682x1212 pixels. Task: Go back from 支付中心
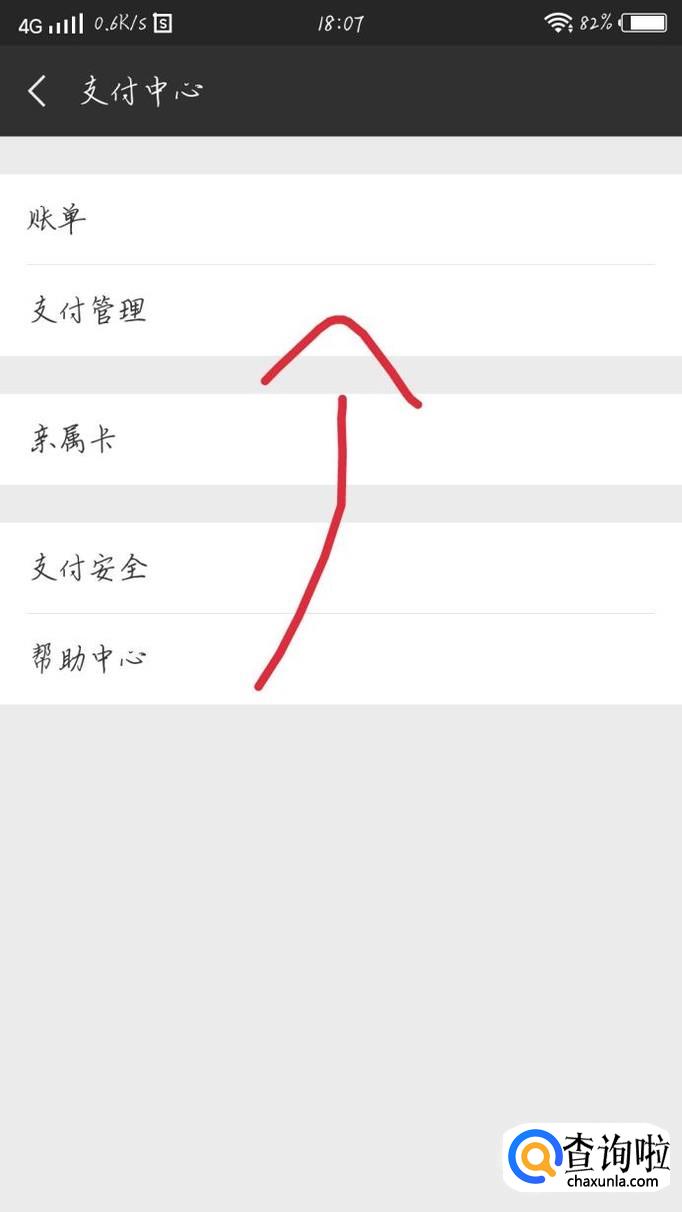38,91
